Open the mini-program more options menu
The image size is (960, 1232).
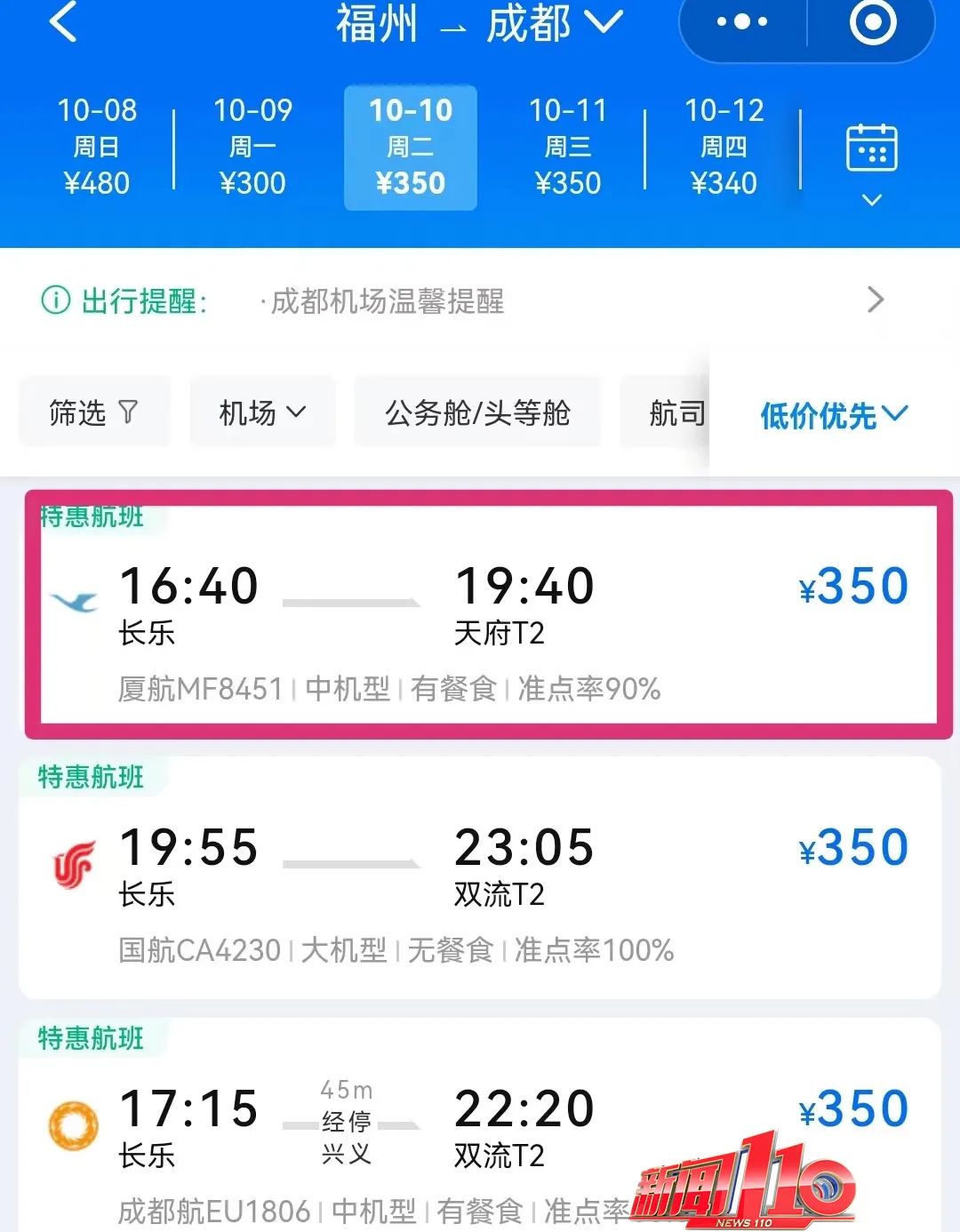[x=742, y=23]
